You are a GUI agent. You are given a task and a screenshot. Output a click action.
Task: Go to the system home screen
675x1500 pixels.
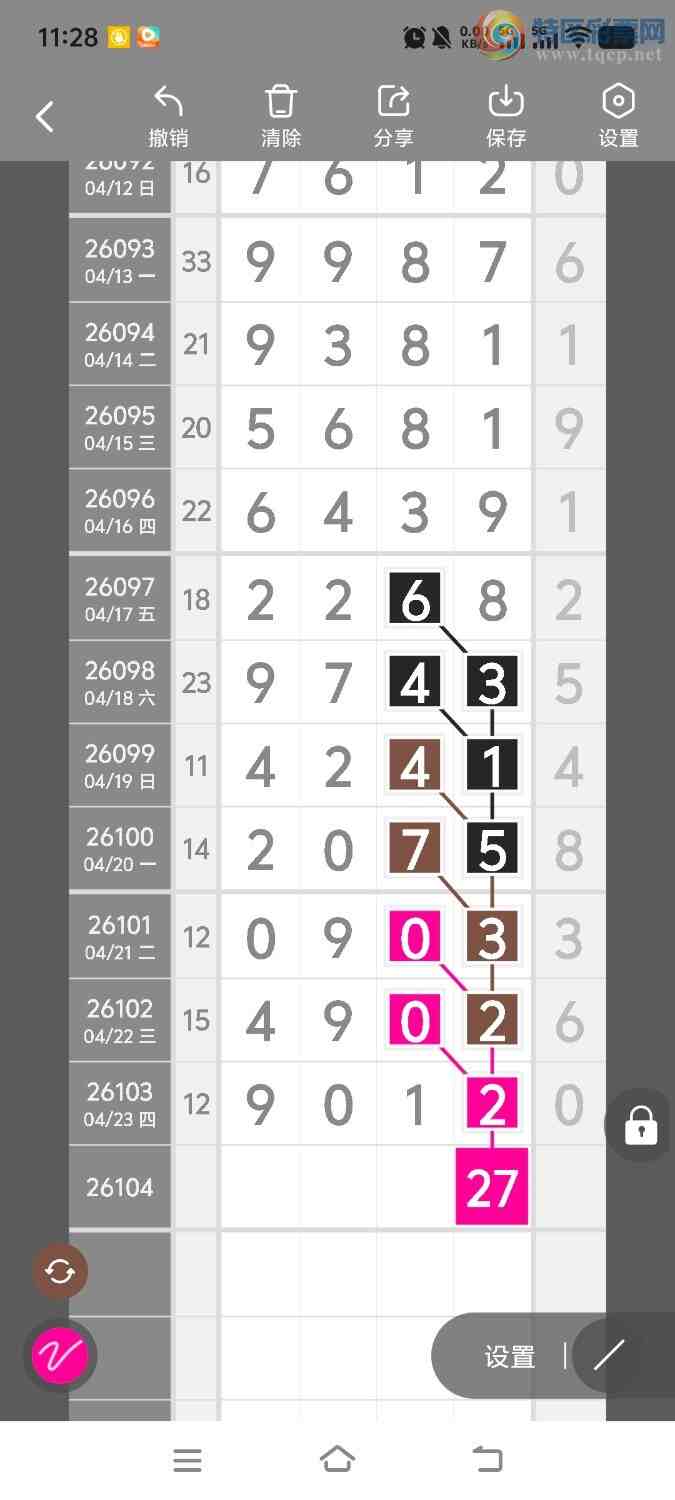[x=337, y=1460]
